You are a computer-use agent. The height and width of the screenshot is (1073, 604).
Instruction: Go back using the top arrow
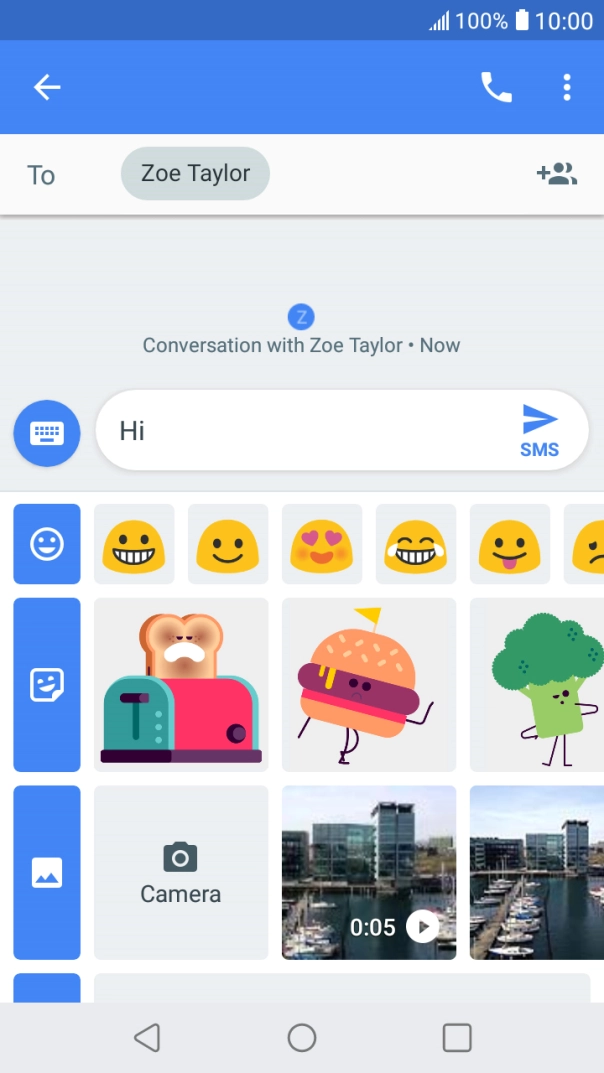pyautogui.click(x=47, y=87)
